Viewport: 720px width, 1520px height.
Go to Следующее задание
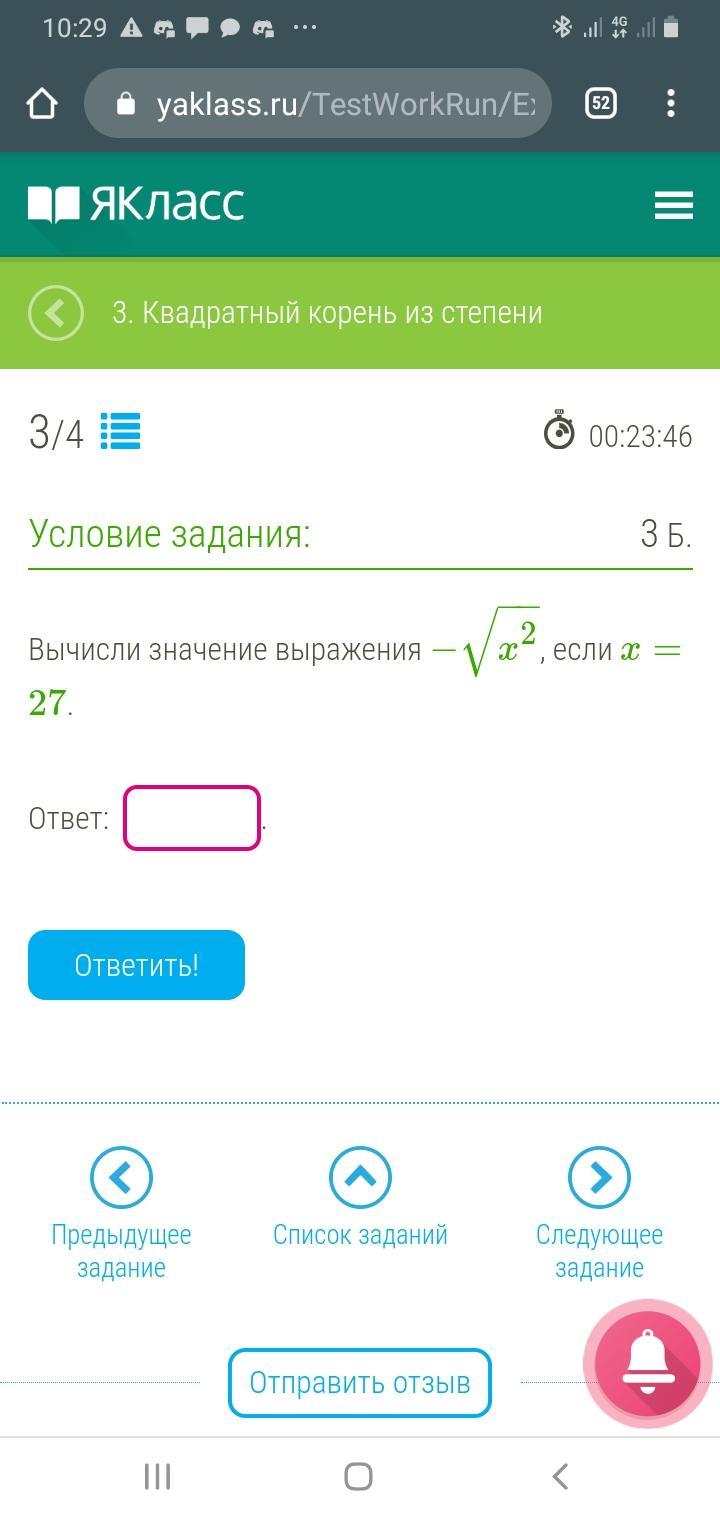[x=599, y=1214]
